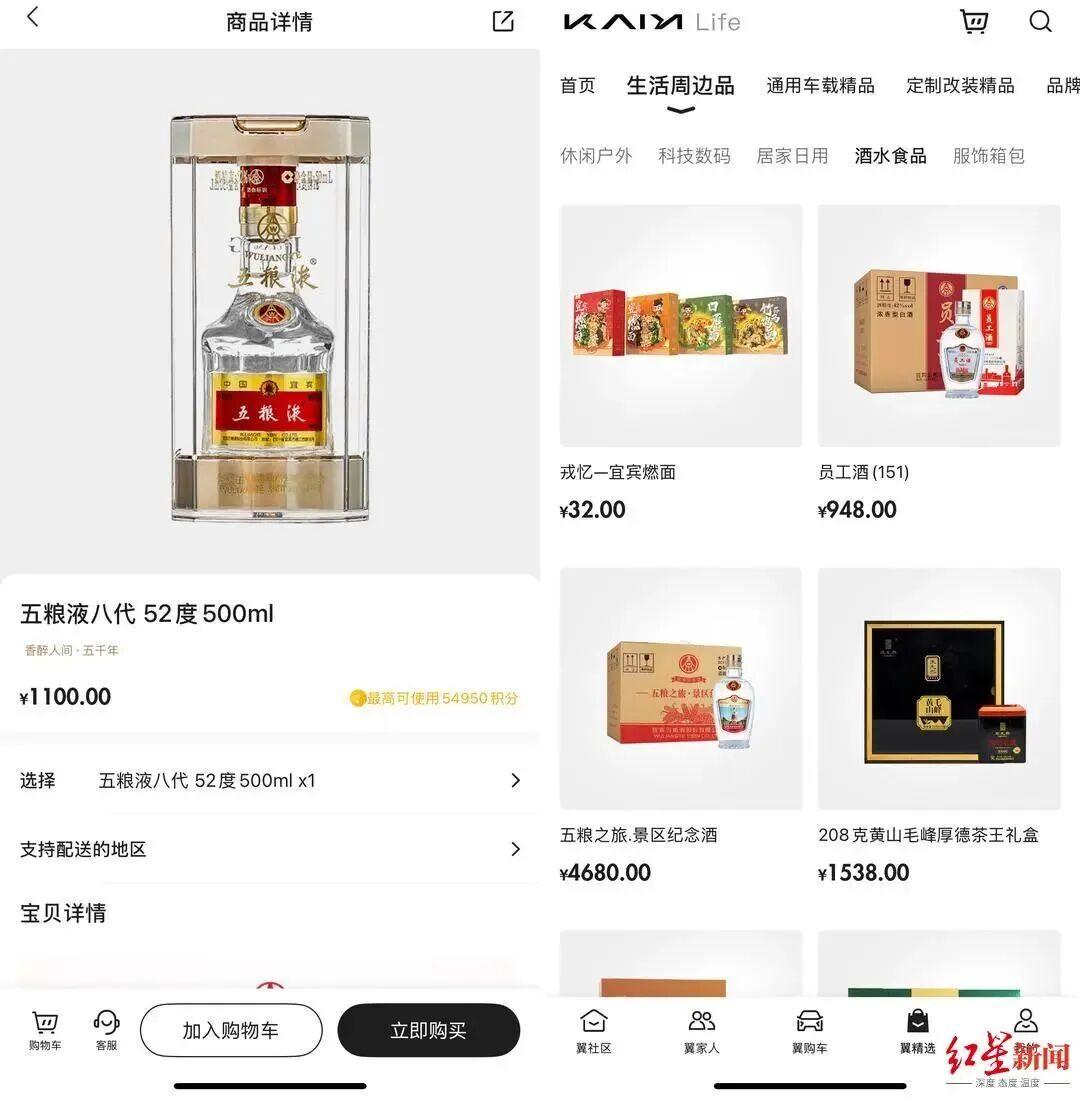Select the 服饰箱包 subcategory

[988, 156]
